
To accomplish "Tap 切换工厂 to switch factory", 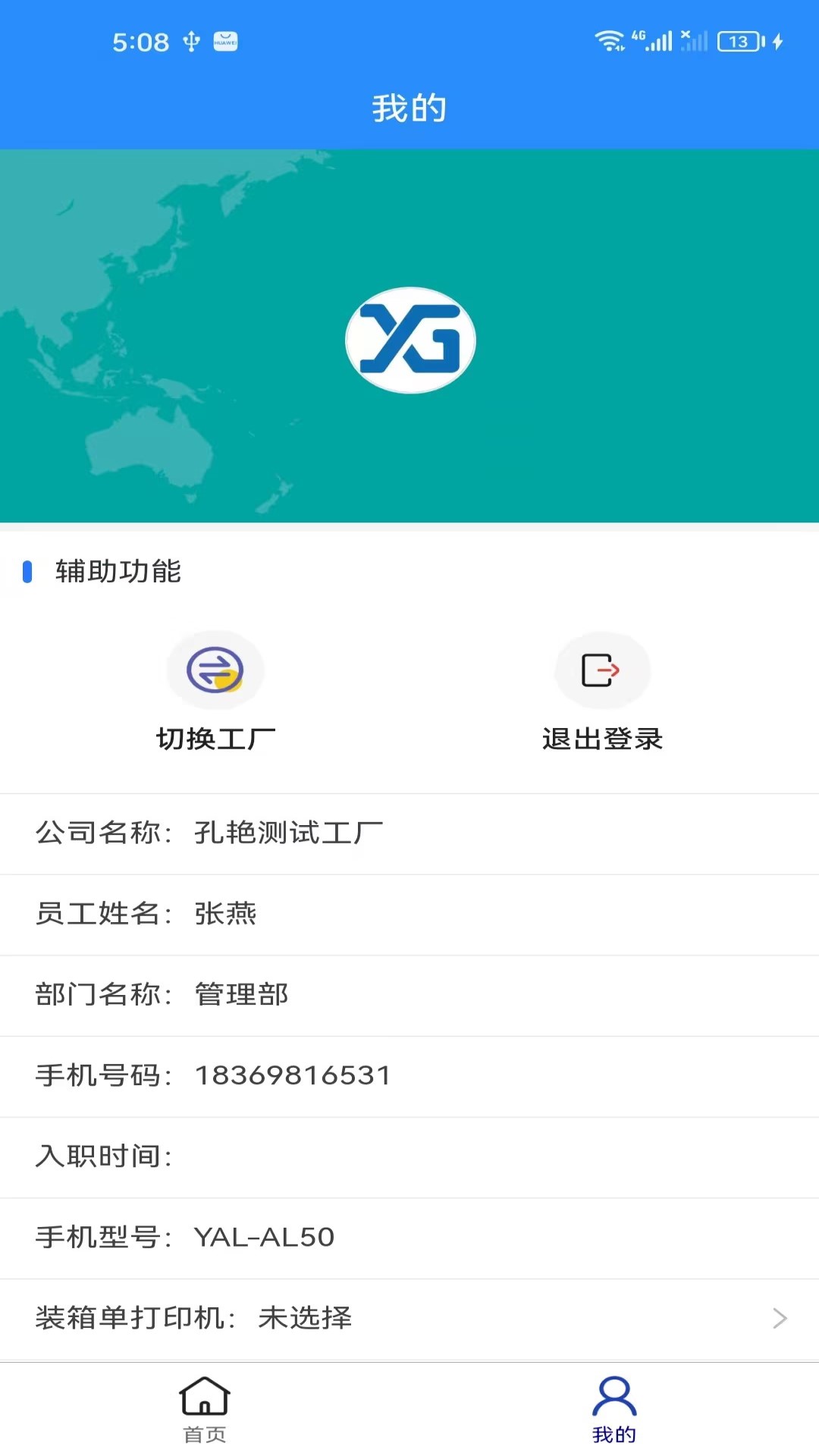I will pyautogui.click(x=215, y=690).
